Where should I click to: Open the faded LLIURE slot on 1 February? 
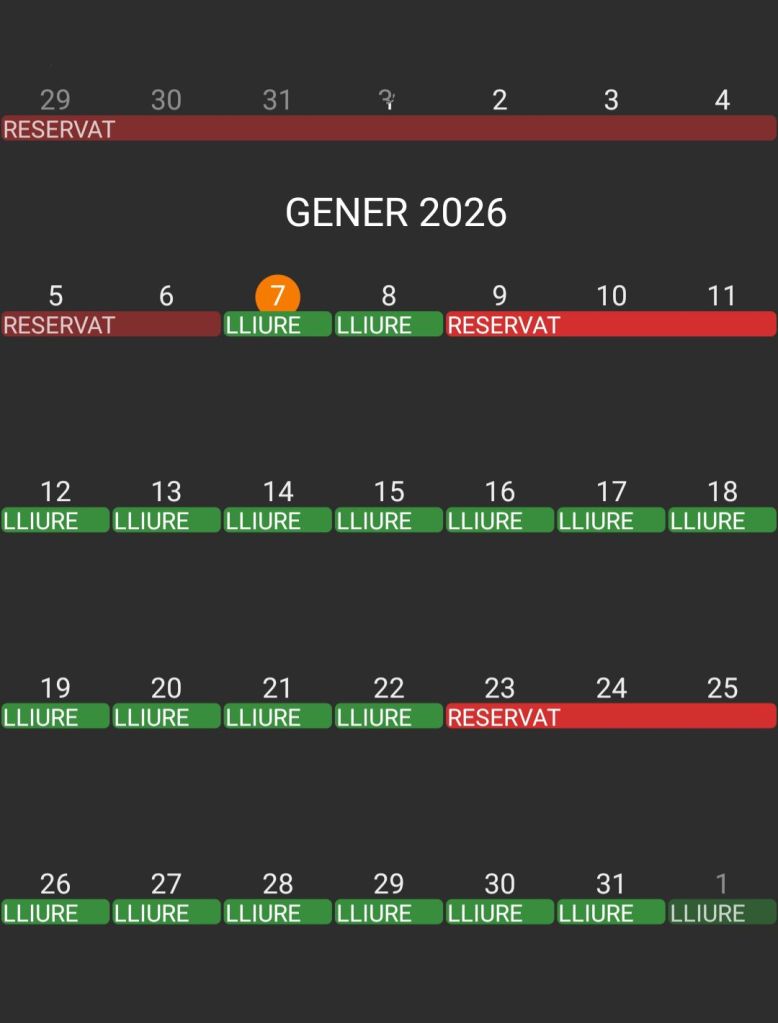click(721, 913)
